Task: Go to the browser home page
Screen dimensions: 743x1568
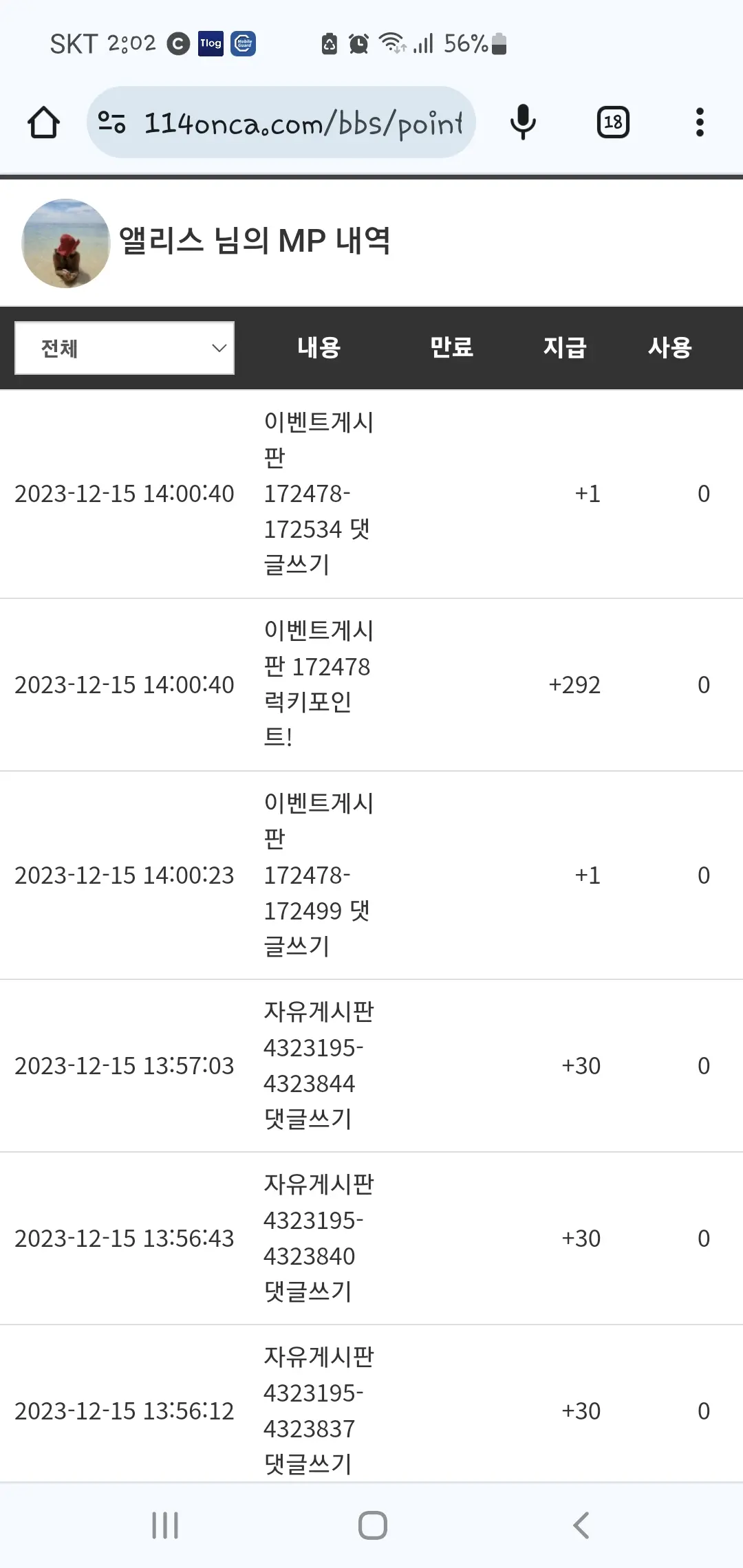Action: pos(43,122)
